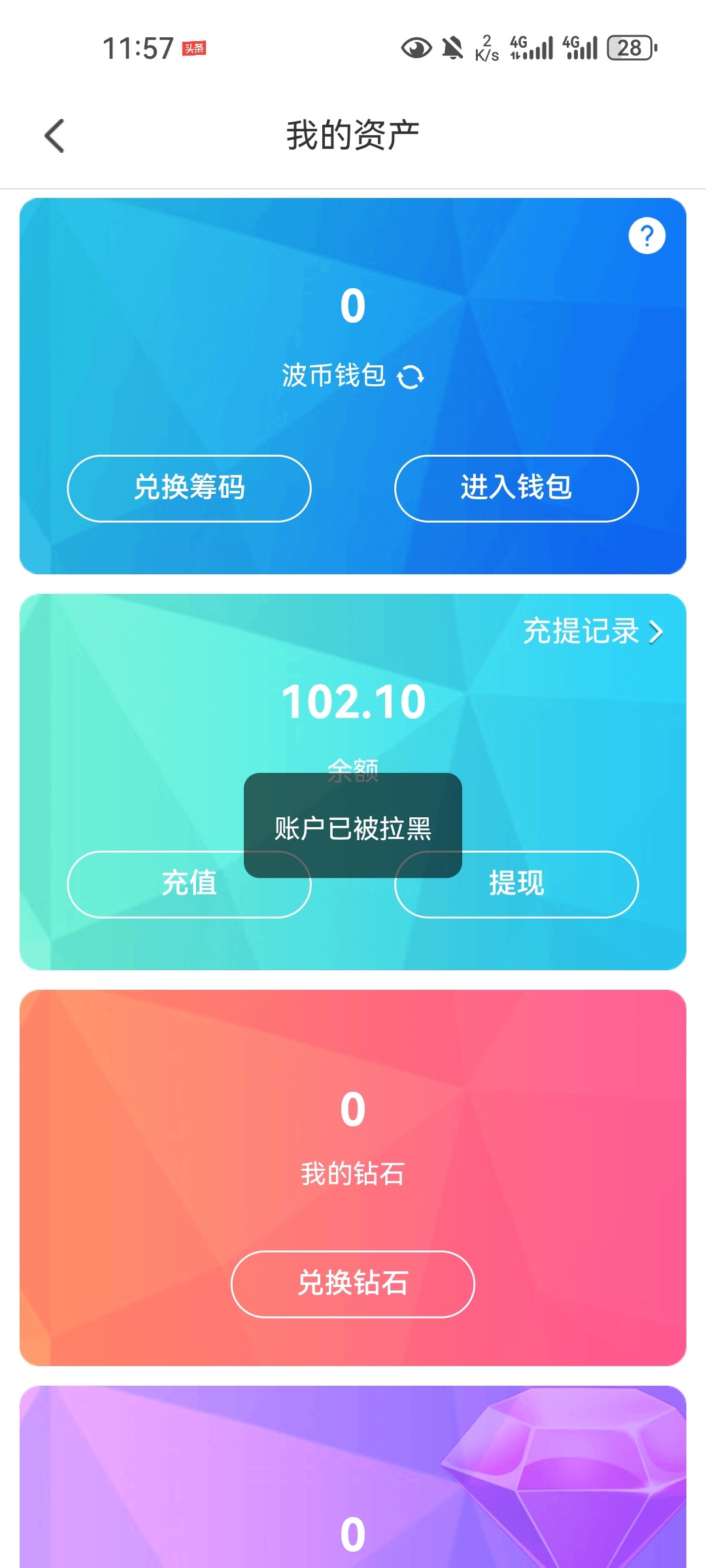706x1568 pixels.
Task: Refresh the 波币钱包 balance
Action: [x=411, y=377]
